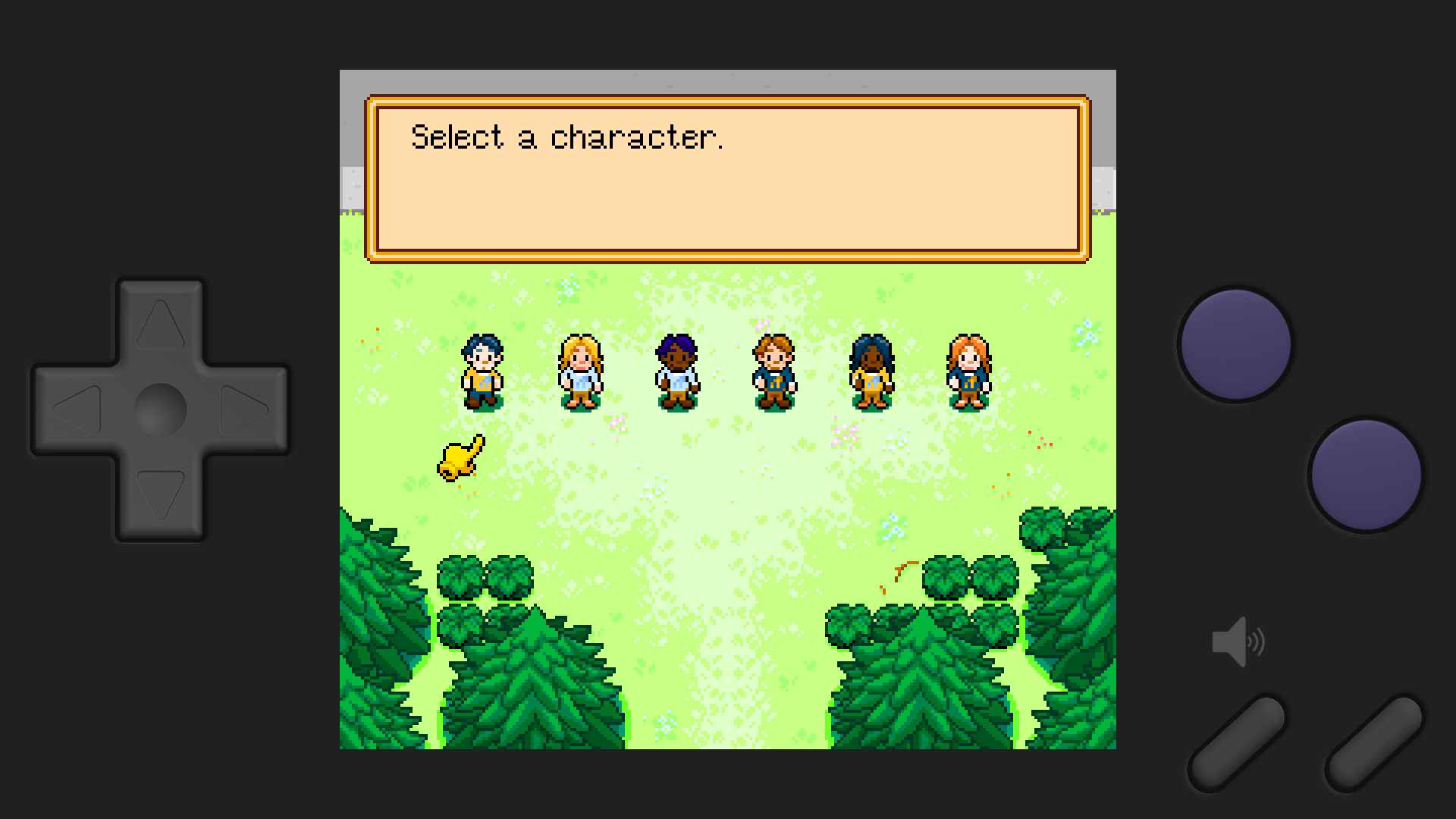
Task: Pick the orange-haired character
Action: pyautogui.click(x=968, y=372)
